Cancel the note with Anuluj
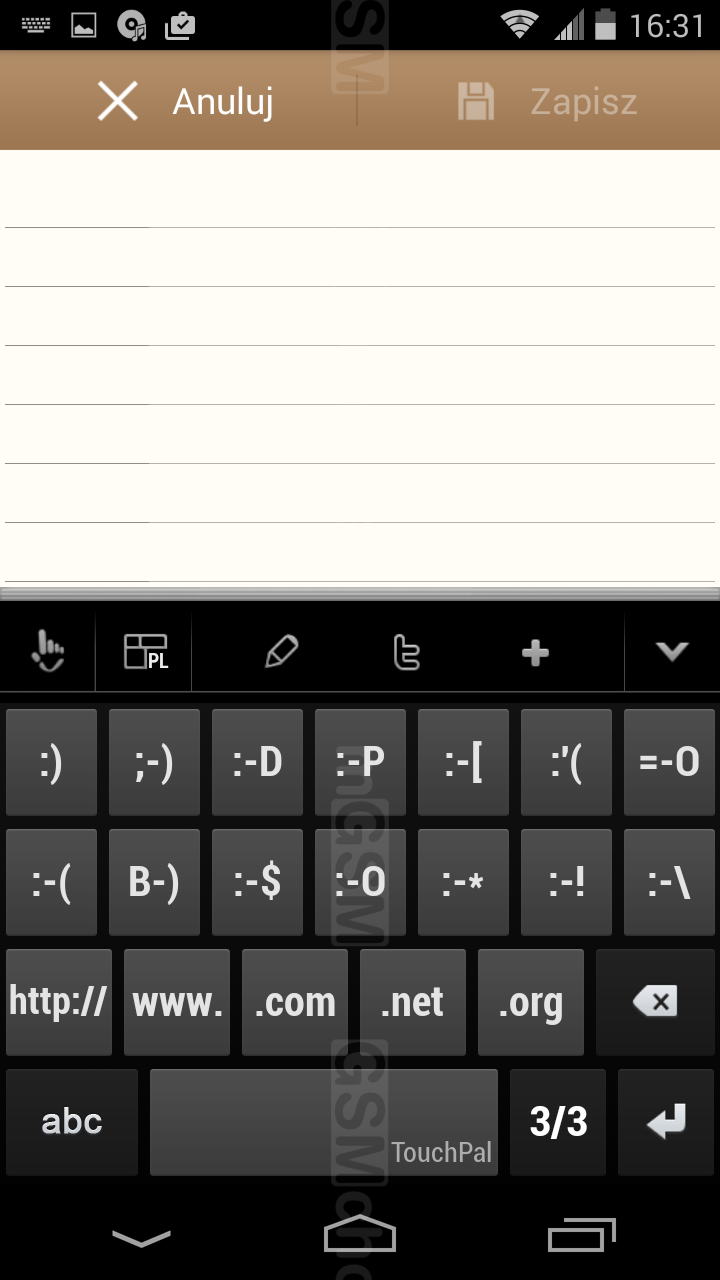Screen dimensions: 720x1280 tap(185, 101)
